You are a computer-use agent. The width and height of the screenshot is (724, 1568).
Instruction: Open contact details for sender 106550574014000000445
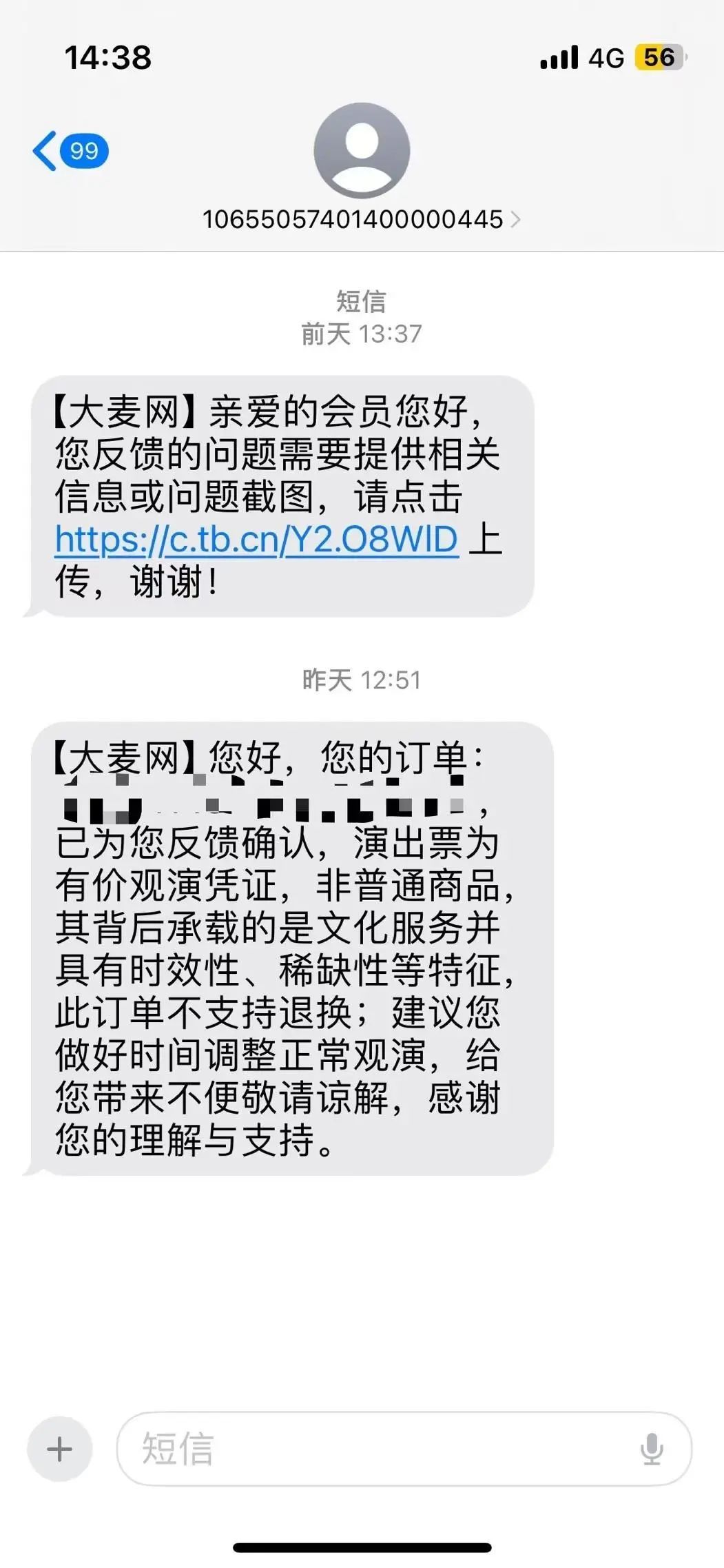362,219
